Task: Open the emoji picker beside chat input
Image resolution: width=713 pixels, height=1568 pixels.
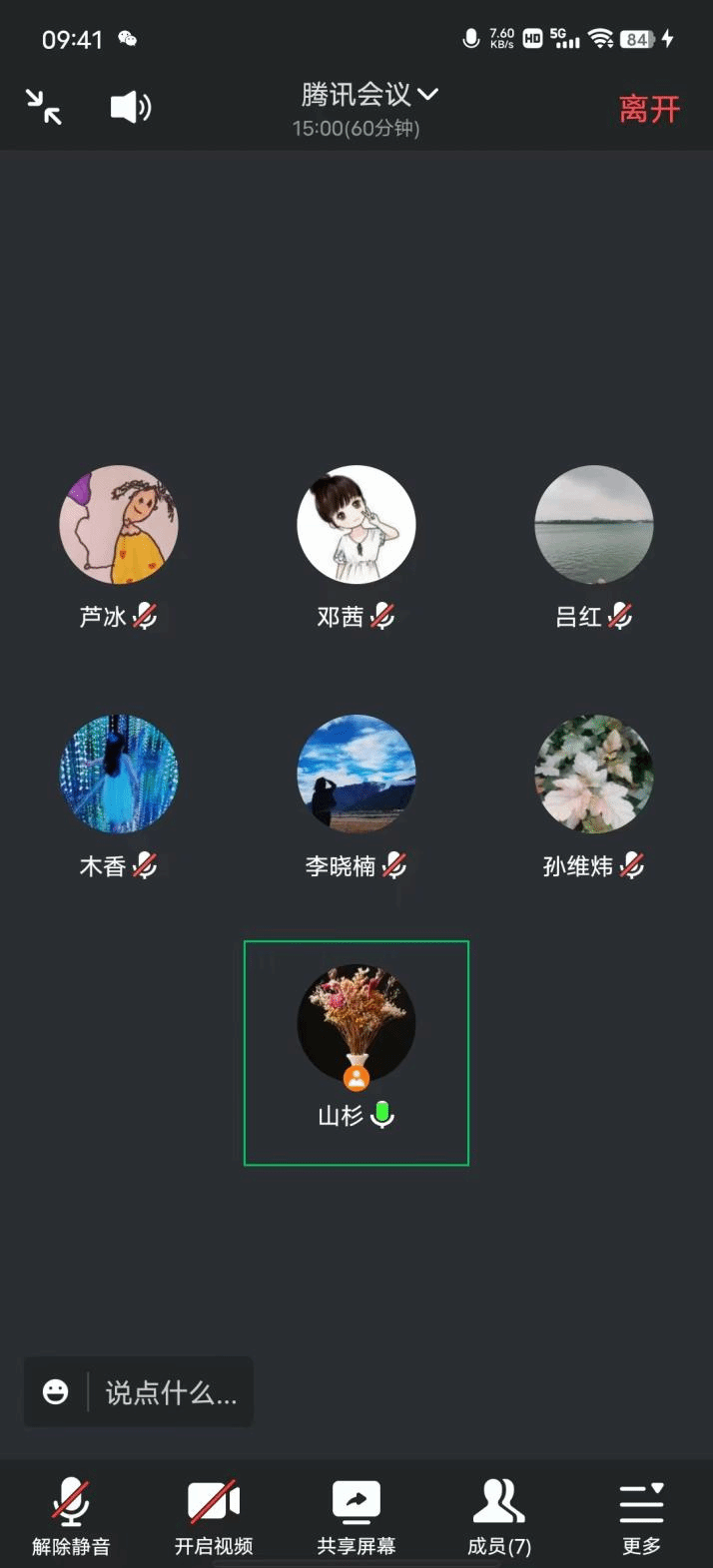Action: point(56,1392)
